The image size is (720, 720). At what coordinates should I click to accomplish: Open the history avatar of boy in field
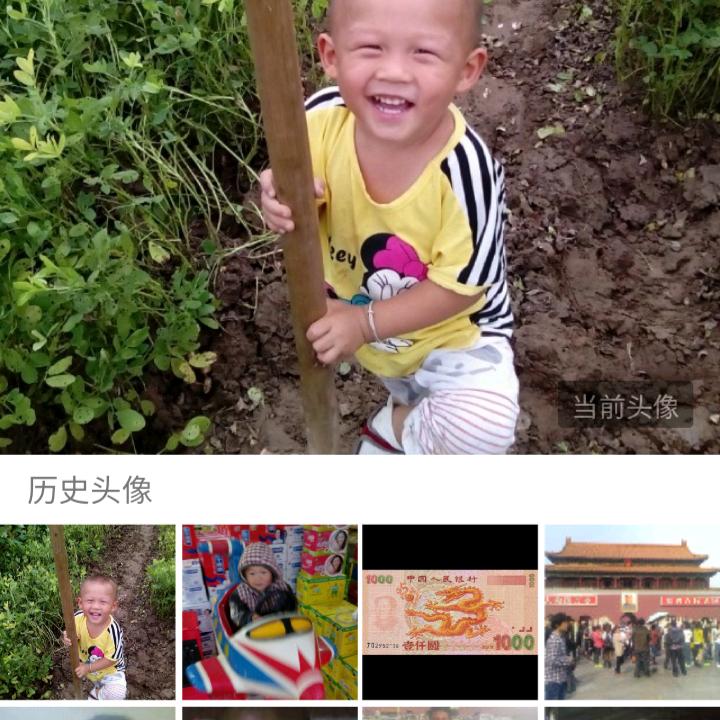click(87, 612)
